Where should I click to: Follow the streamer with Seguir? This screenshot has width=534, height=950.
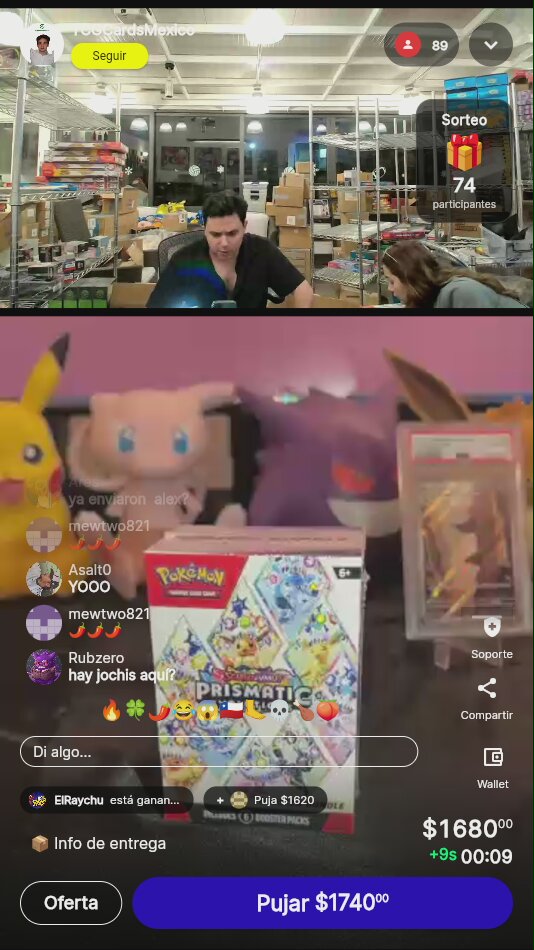point(110,56)
